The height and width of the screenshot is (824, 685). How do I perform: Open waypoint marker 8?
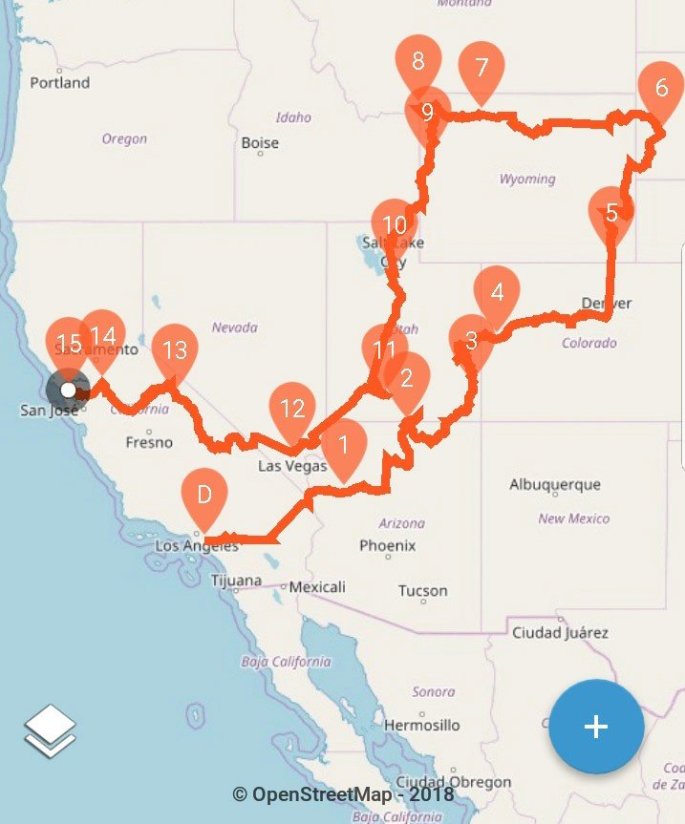point(418,58)
